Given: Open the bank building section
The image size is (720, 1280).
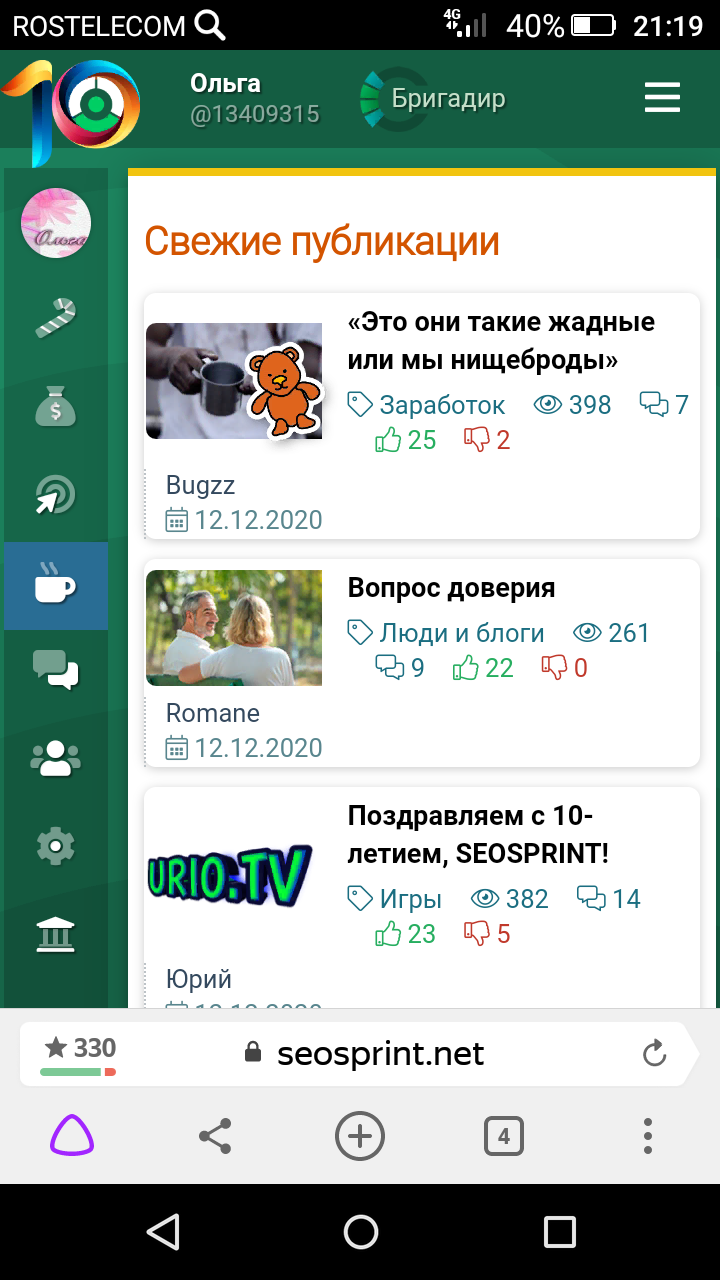Looking at the screenshot, I should click(x=56, y=933).
